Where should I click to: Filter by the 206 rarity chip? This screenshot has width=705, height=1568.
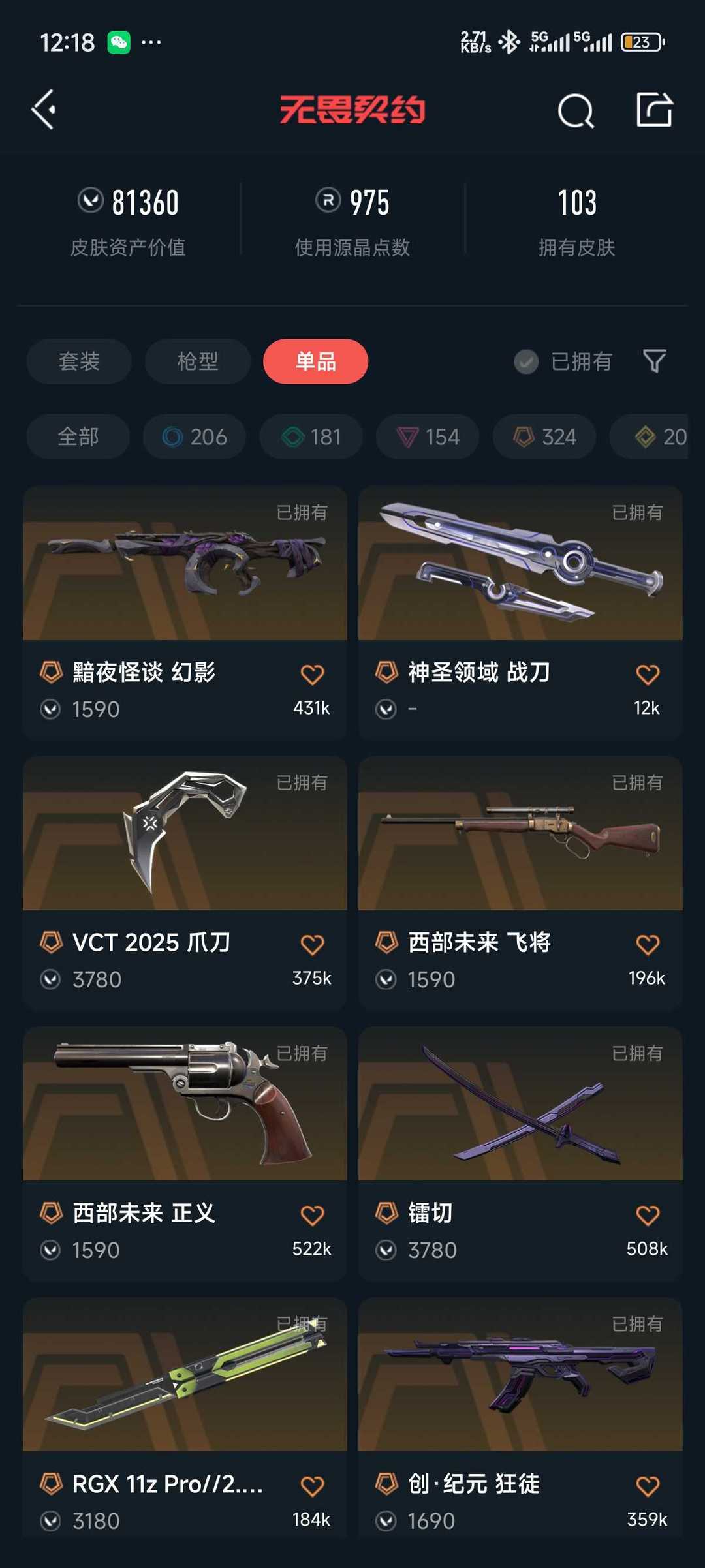[195, 437]
